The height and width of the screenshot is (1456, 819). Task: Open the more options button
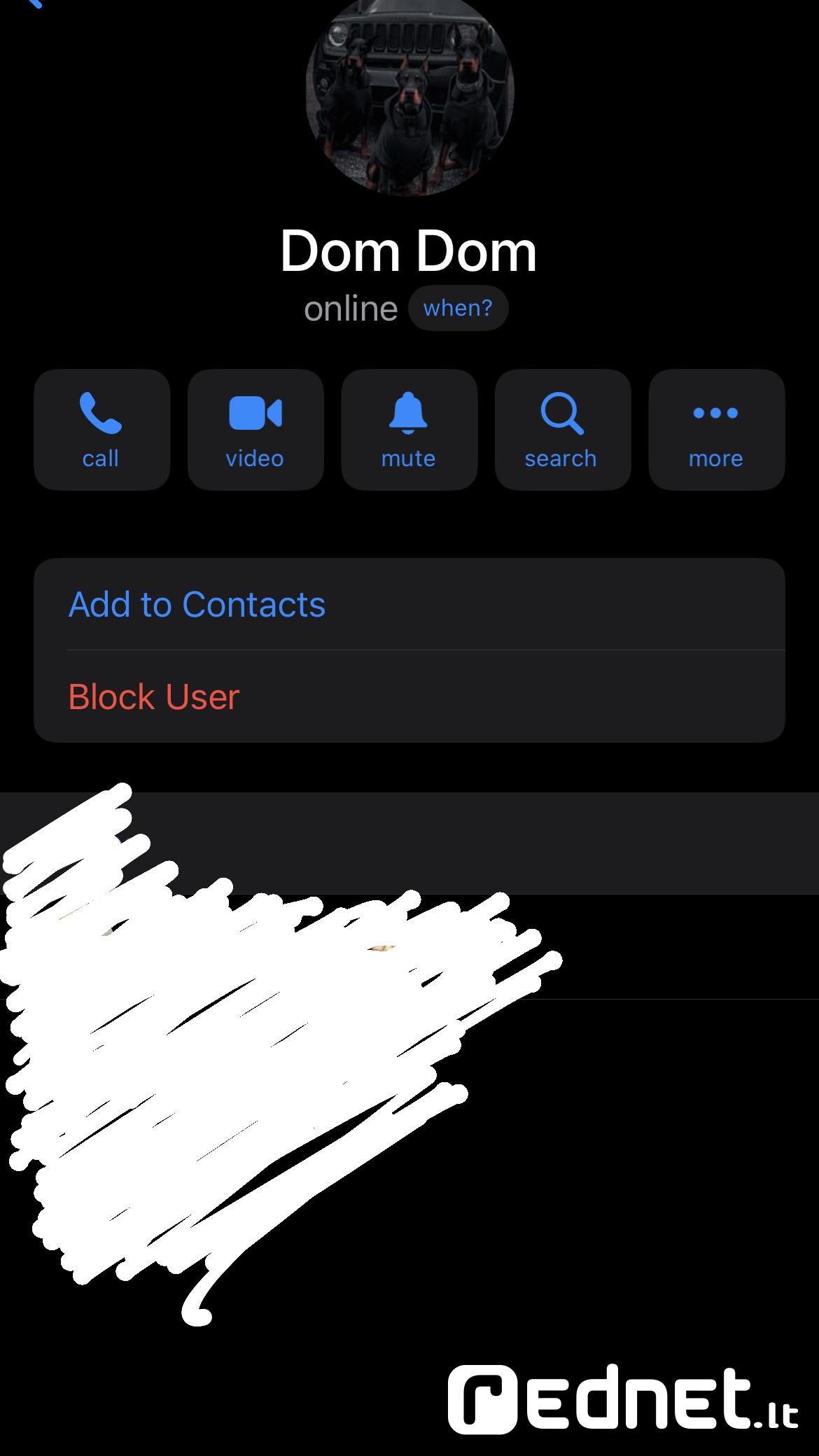716,429
